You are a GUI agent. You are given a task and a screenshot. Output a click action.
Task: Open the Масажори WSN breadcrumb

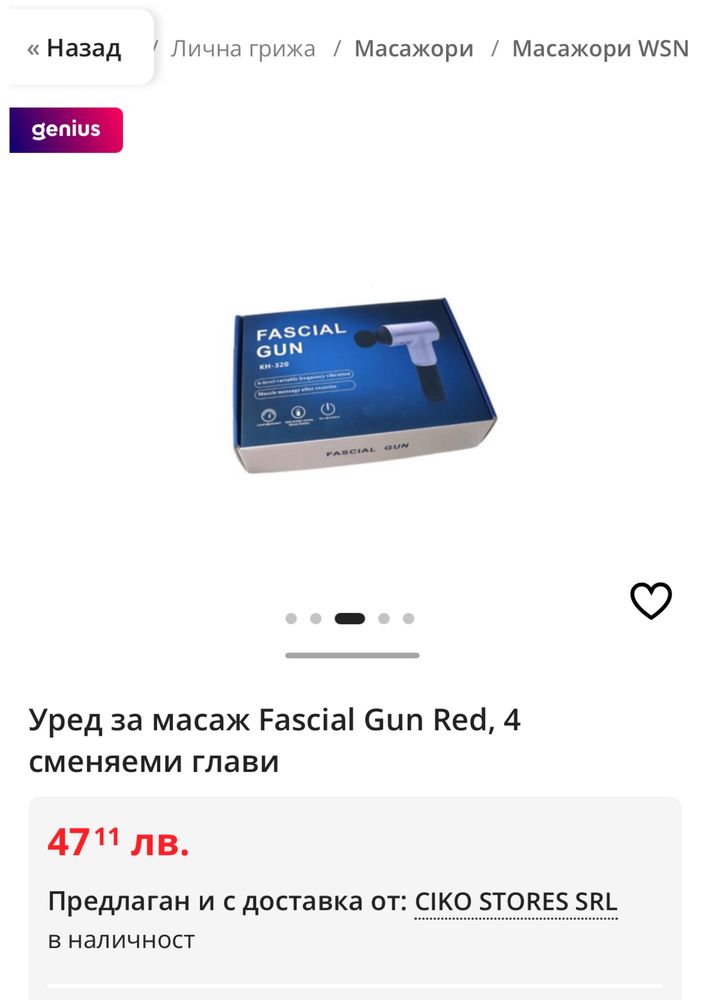[600, 48]
